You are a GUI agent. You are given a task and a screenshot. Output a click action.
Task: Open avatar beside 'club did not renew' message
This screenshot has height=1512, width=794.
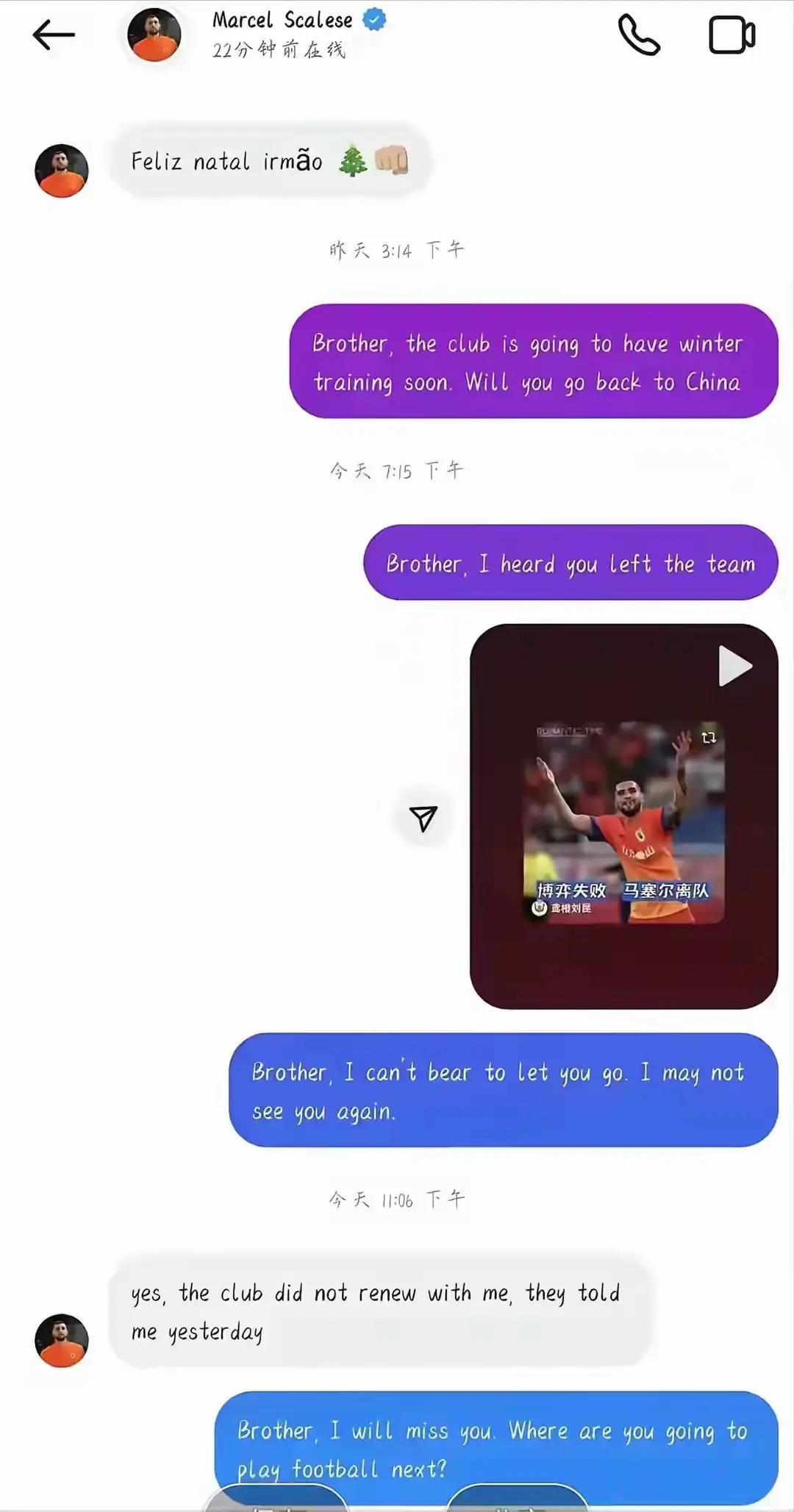(x=62, y=1341)
